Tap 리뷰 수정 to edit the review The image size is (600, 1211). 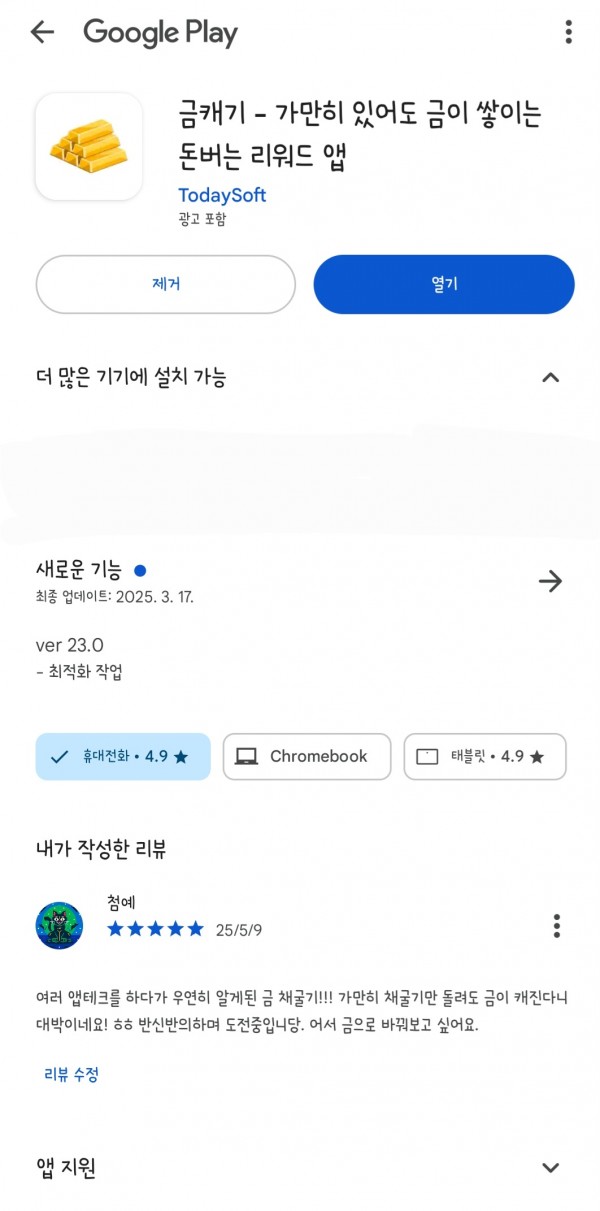[x=71, y=1074]
